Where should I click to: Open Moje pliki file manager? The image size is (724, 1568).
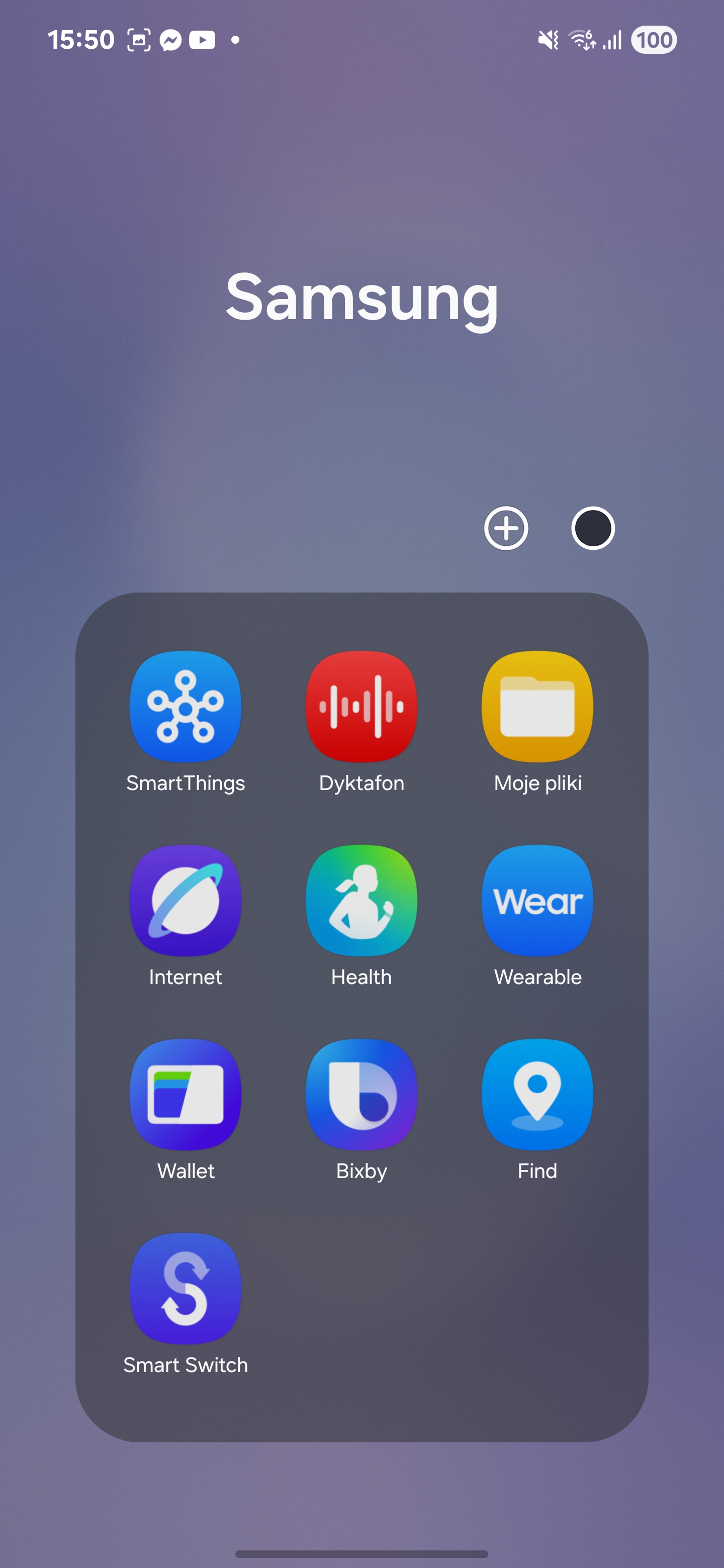537,706
